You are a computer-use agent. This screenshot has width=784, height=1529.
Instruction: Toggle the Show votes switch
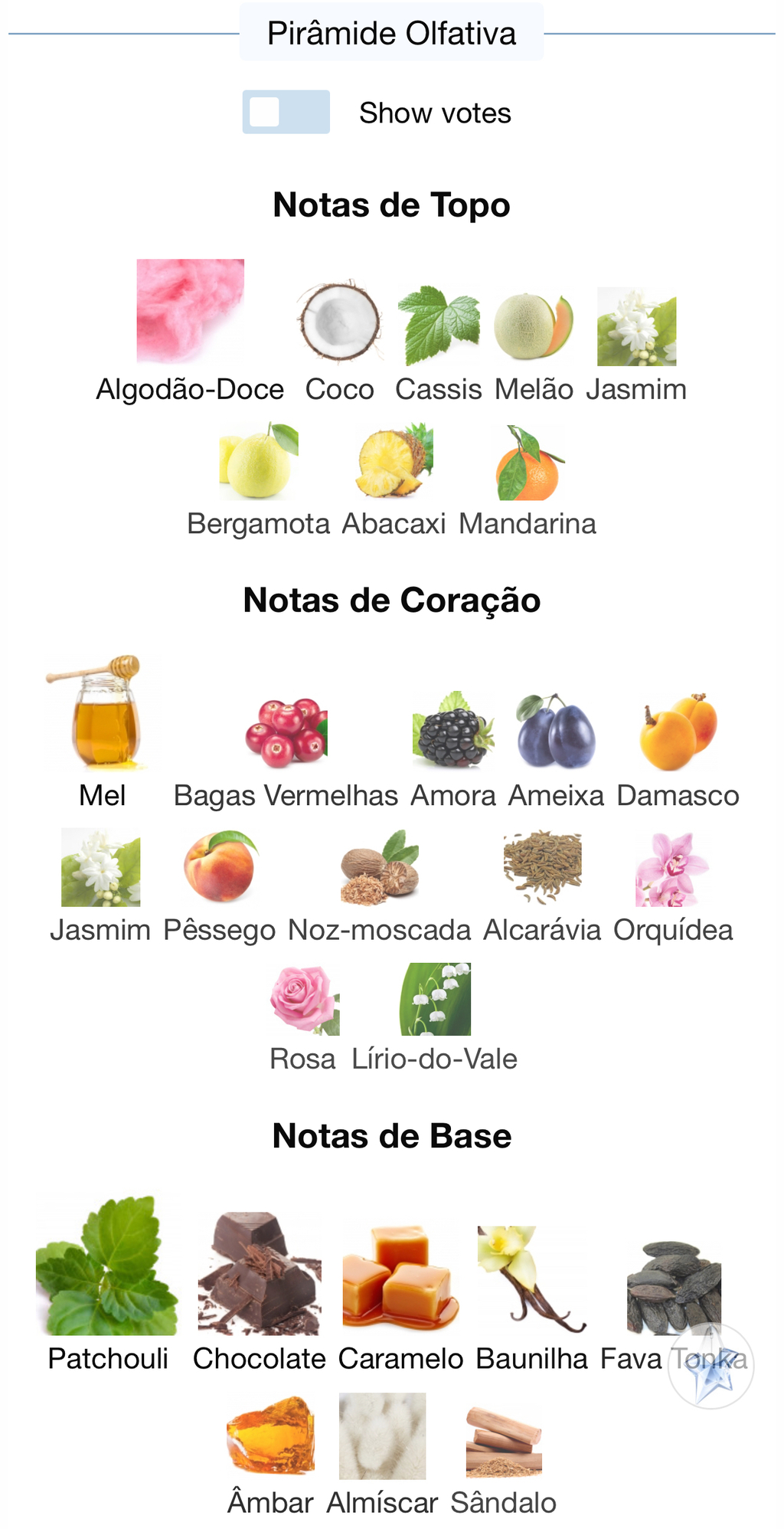[286, 112]
